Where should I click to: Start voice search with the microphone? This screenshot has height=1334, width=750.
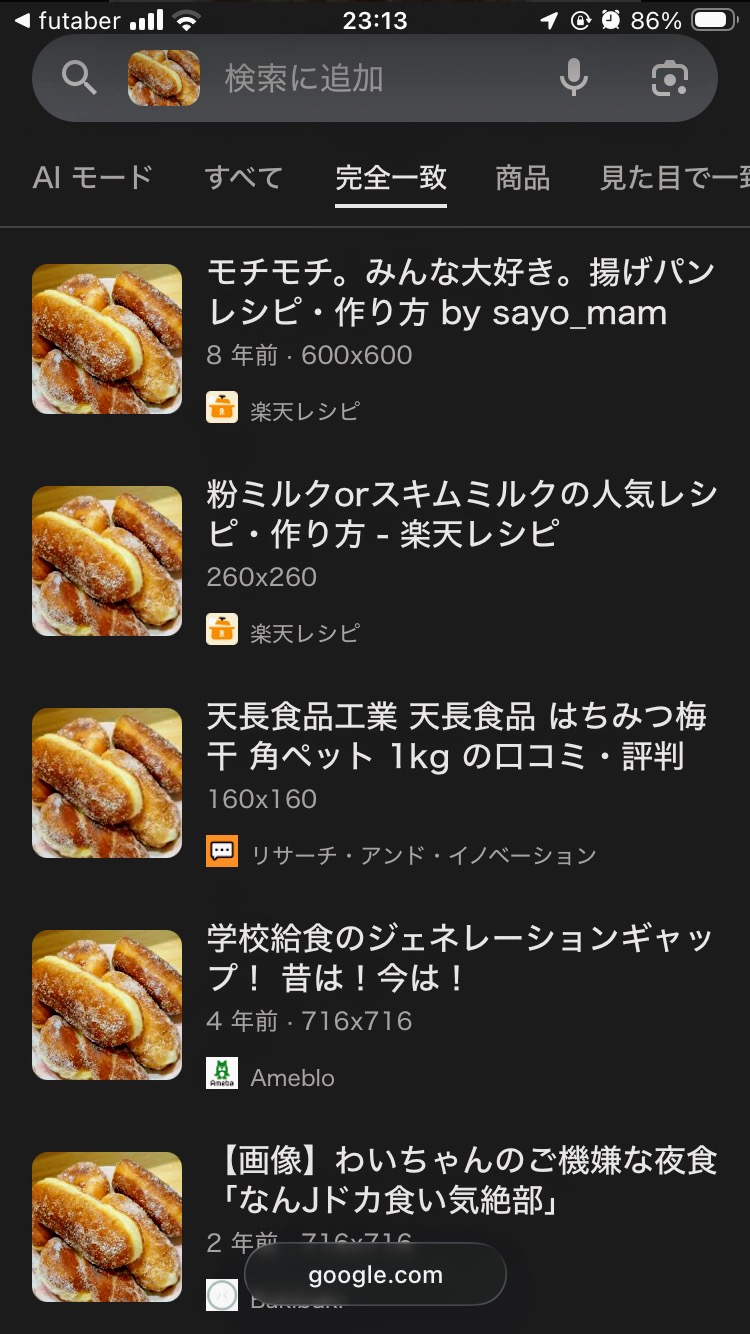pyautogui.click(x=573, y=77)
